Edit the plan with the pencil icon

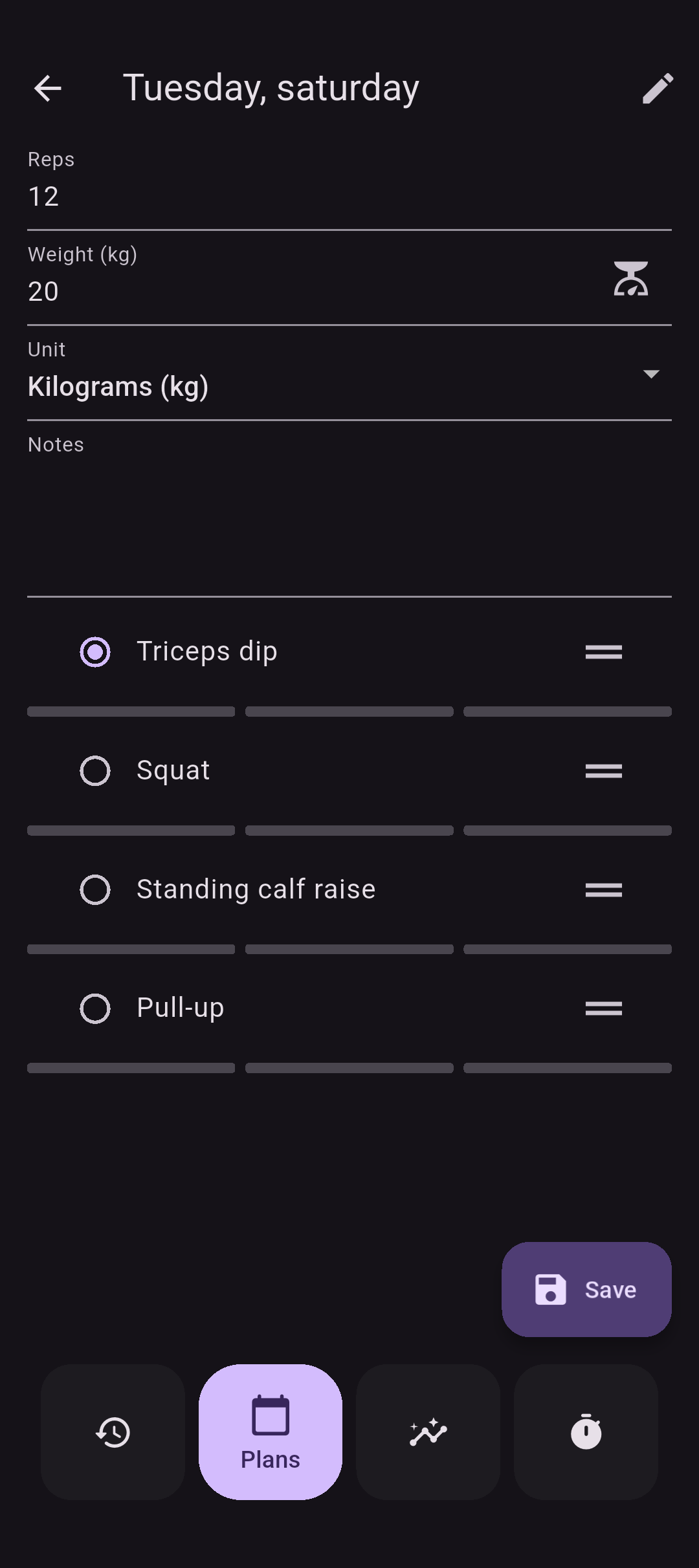click(x=658, y=89)
